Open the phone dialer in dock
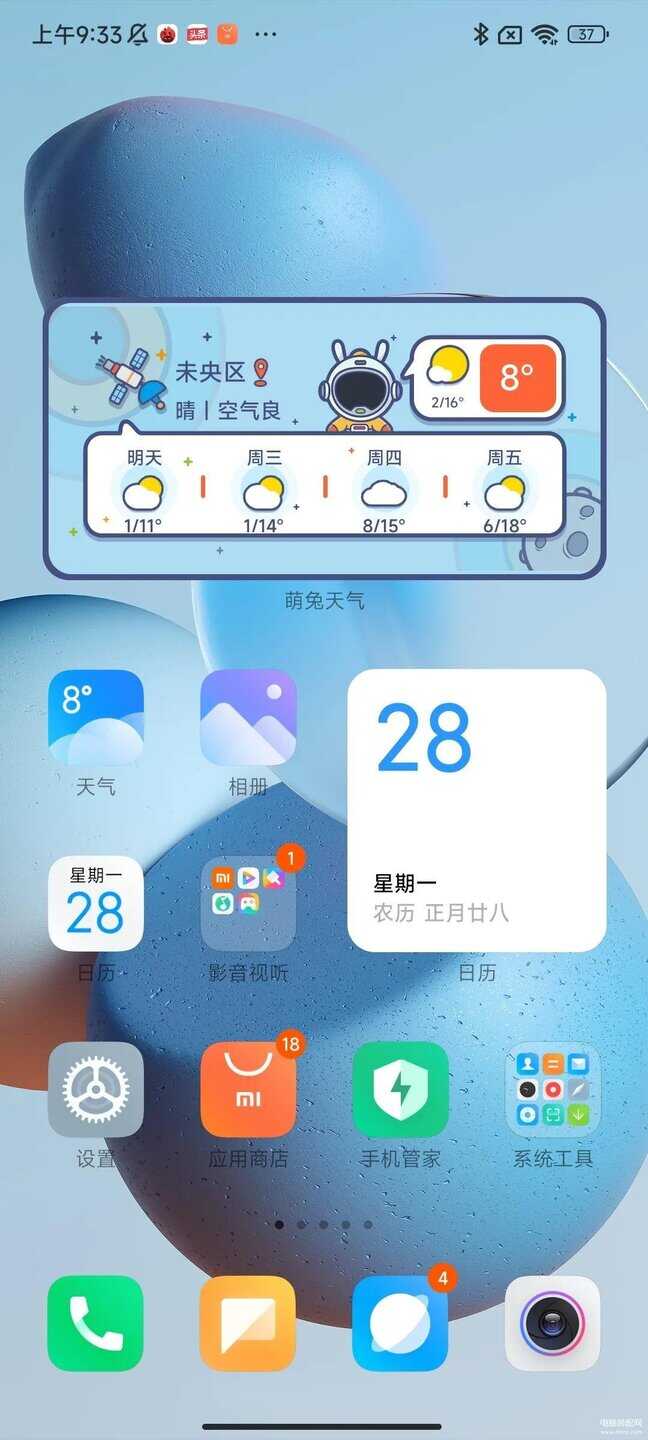 pos(96,1323)
